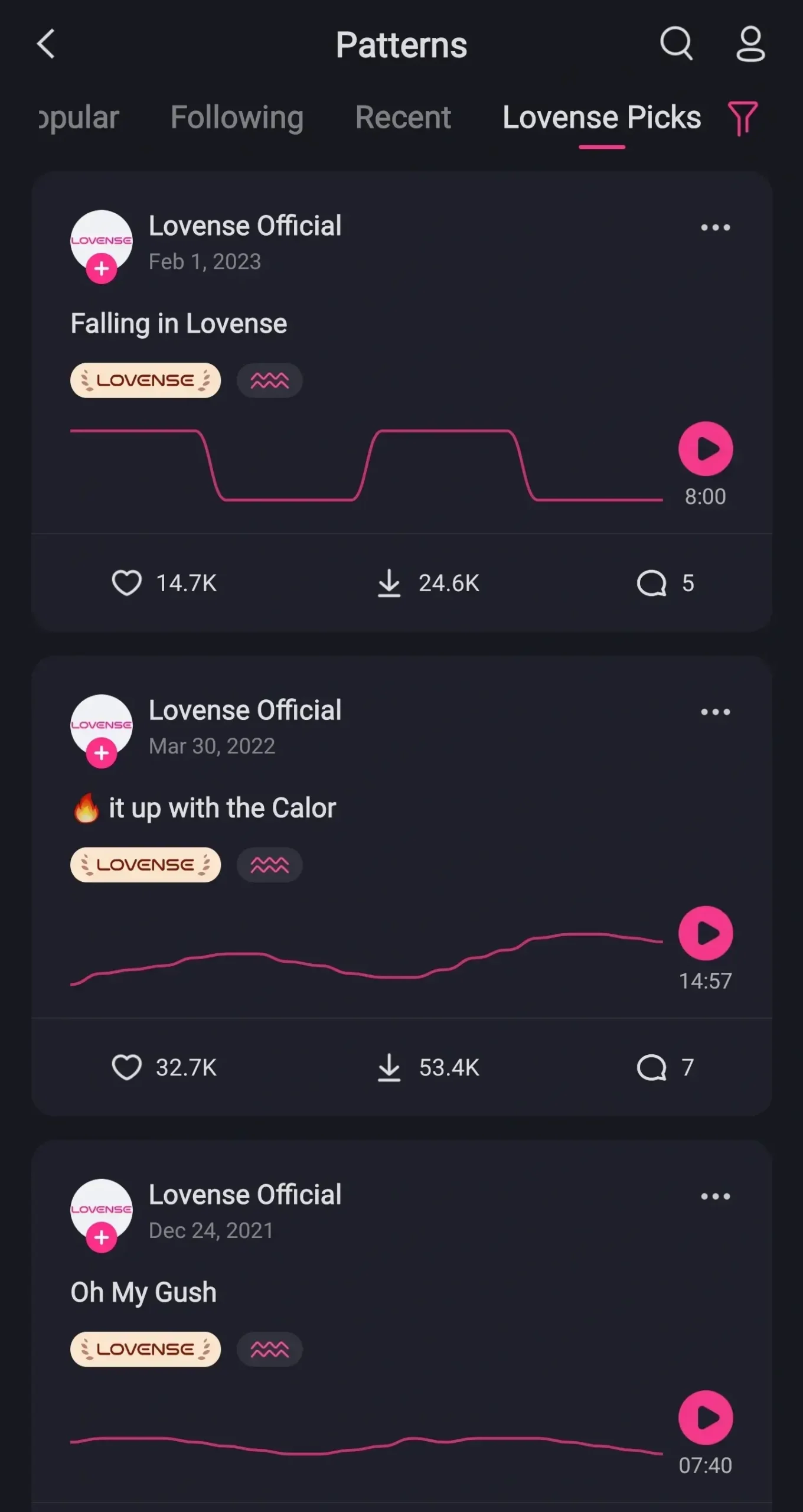The width and height of the screenshot is (803, 1512).
Task: Open the search icon
Action: pos(675,44)
